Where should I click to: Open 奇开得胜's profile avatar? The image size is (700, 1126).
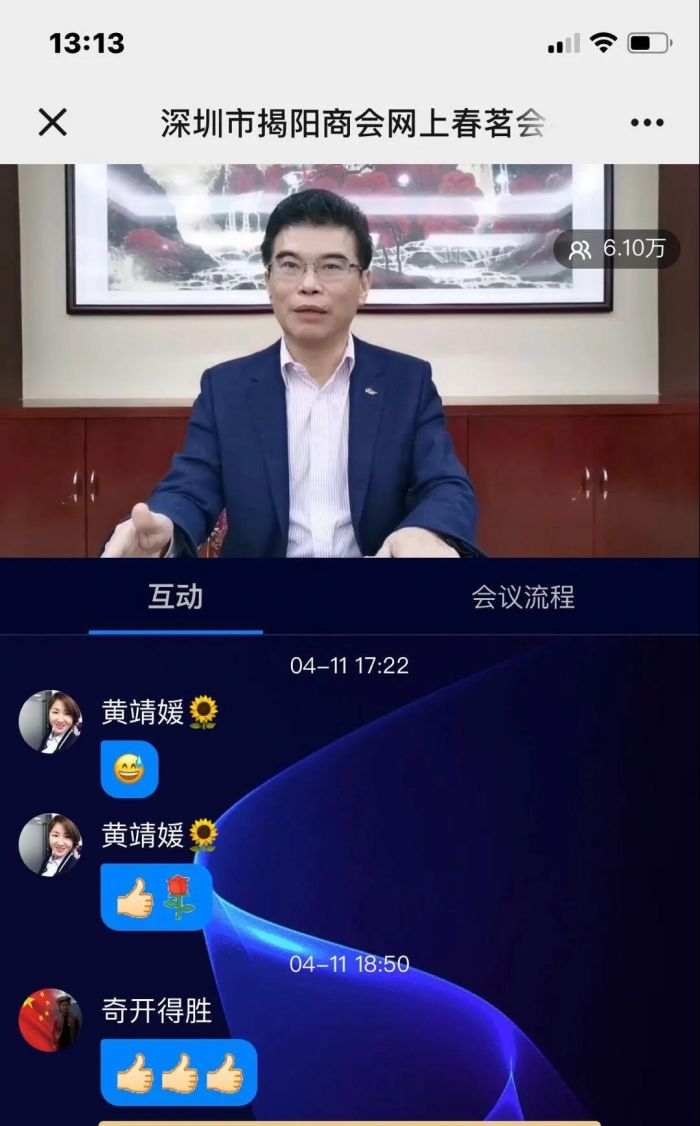tap(50, 1020)
